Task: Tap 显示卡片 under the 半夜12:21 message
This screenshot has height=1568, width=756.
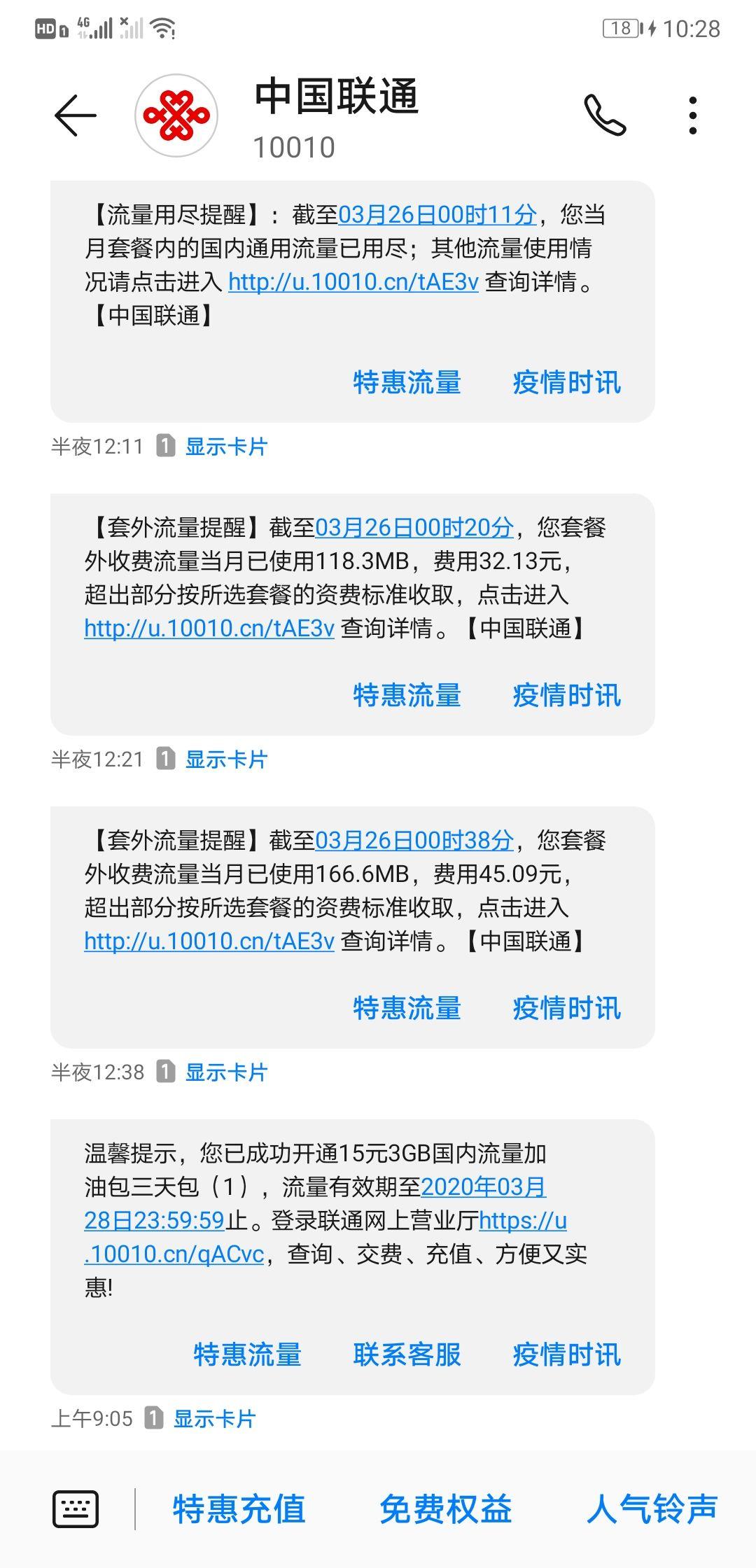Action: pos(226,759)
